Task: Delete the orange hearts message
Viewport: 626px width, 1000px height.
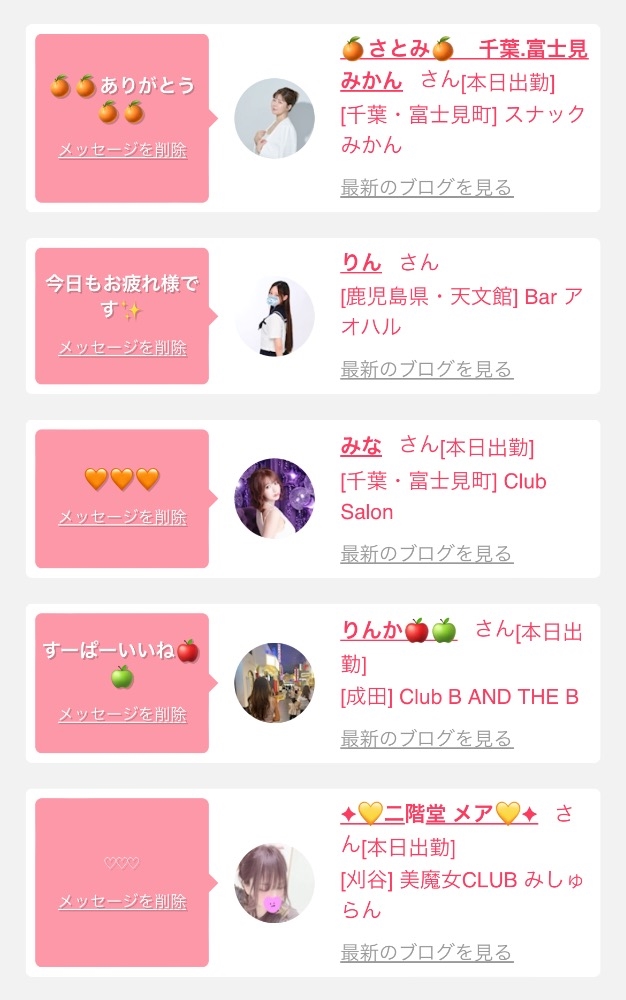Action: (122, 517)
